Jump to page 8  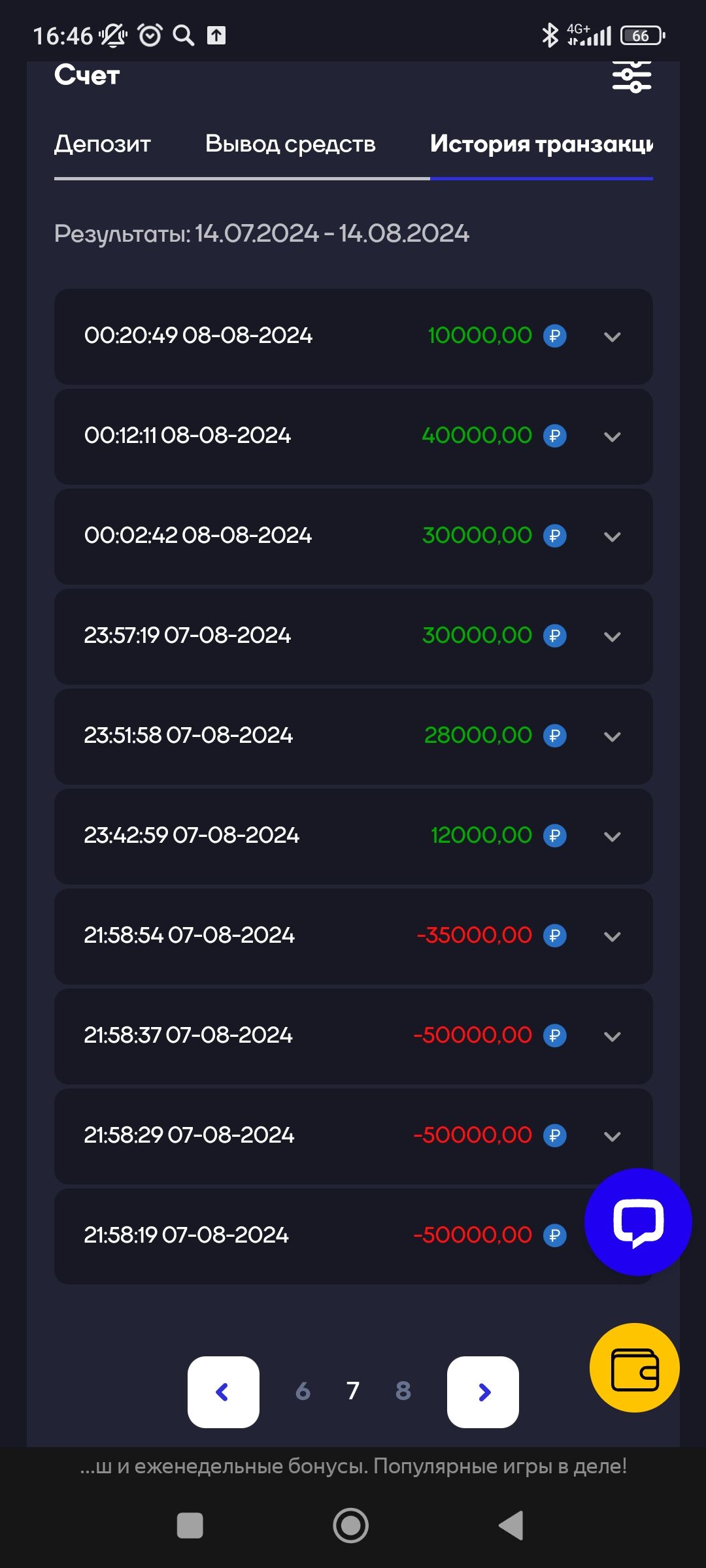click(x=403, y=1392)
